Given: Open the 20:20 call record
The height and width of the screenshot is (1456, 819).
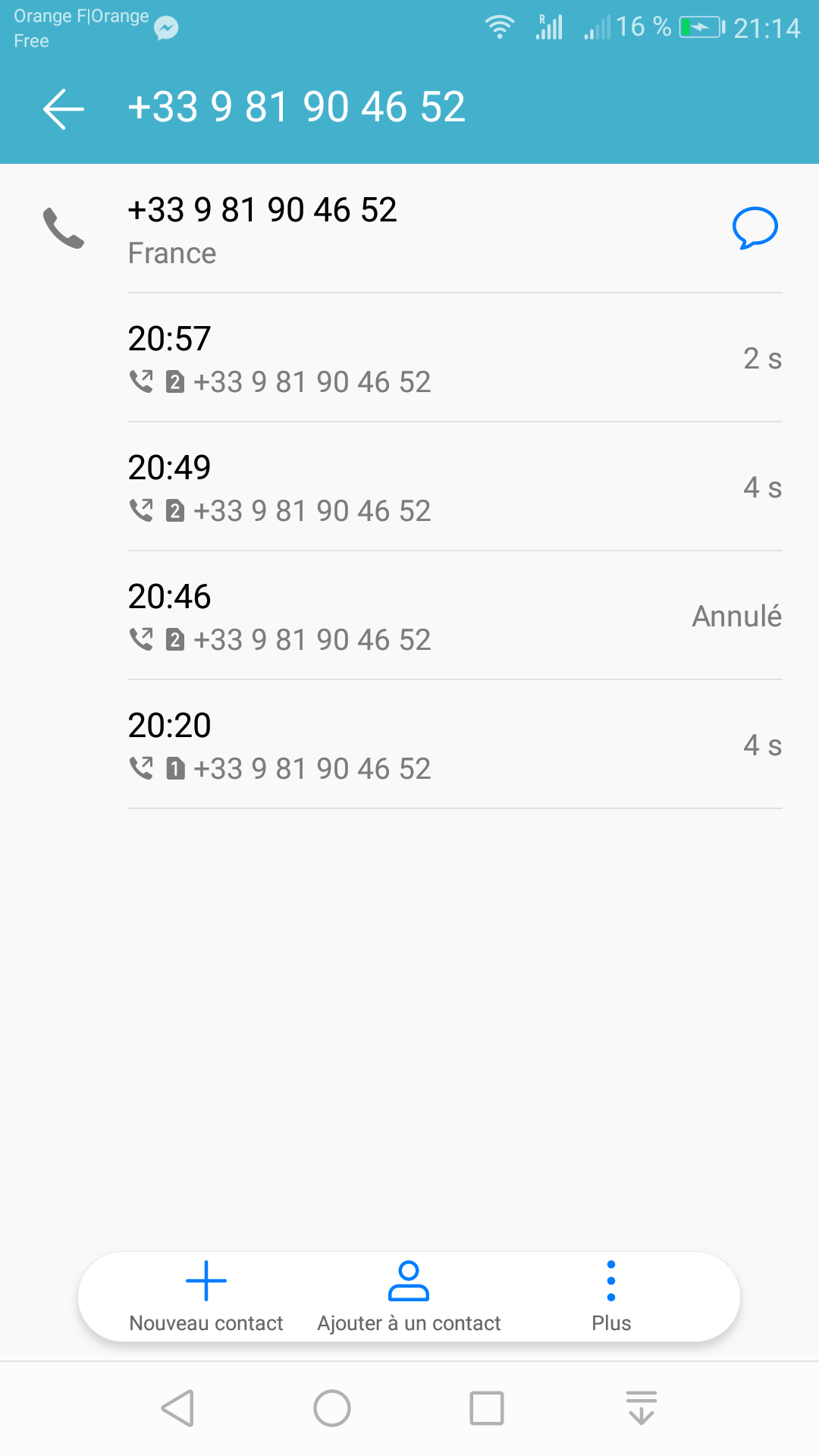Looking at the screenshot, I should coord(453,745).
